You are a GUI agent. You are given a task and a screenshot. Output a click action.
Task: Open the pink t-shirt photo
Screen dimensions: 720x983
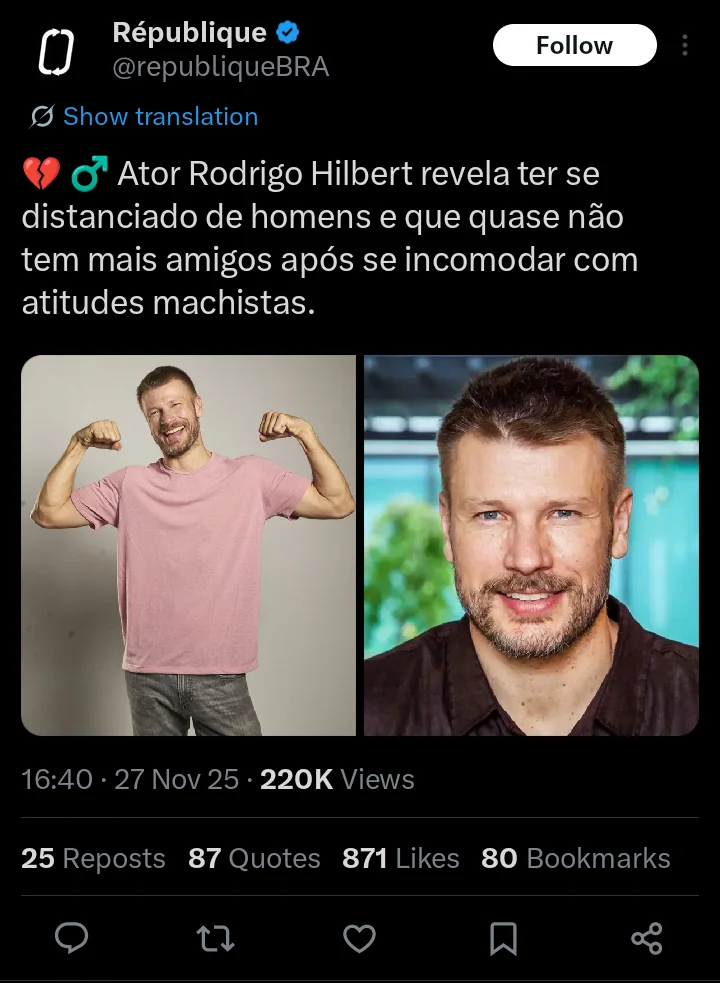tap(189, 545)
